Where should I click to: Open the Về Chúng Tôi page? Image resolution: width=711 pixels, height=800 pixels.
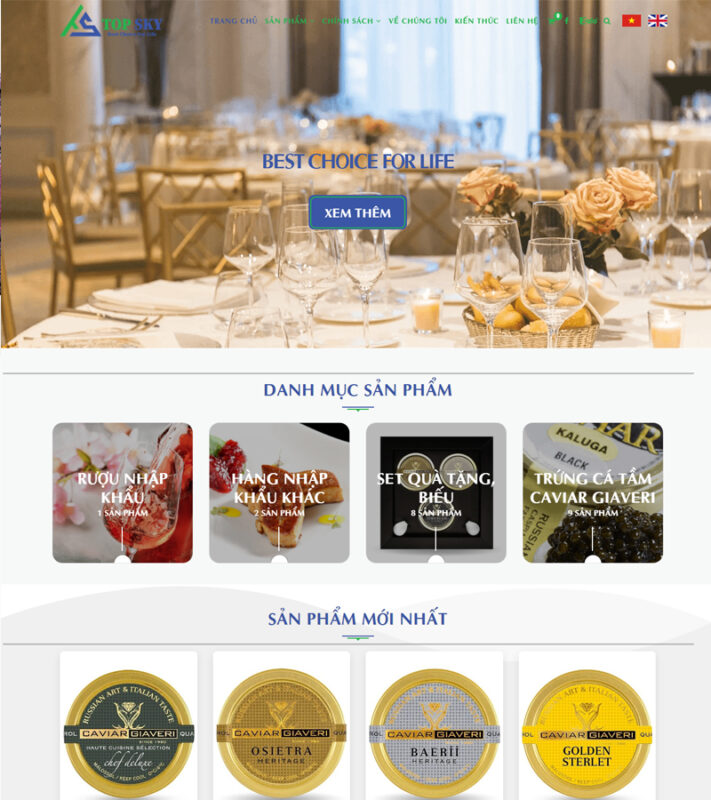(x=418, y=20)
